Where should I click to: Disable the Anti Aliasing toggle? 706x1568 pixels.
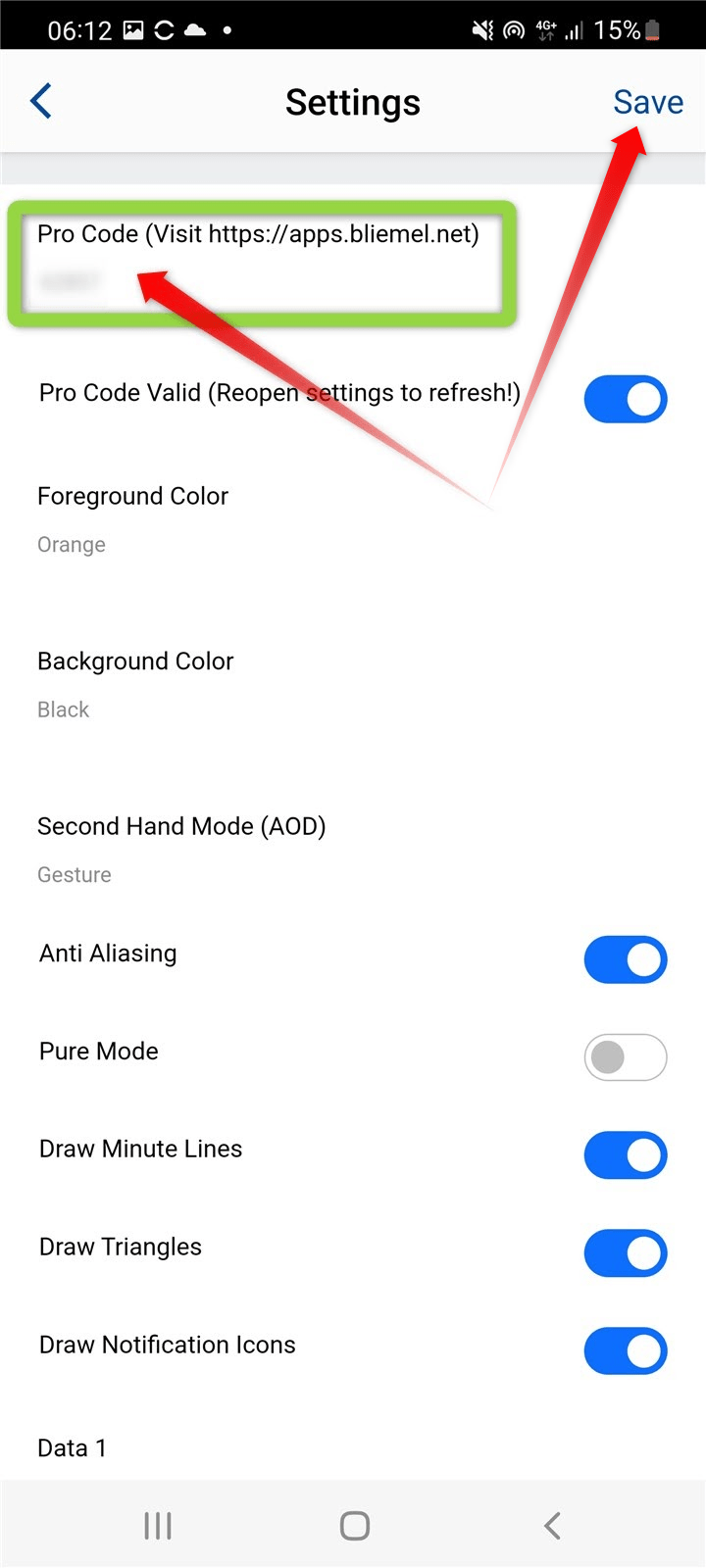626,959
